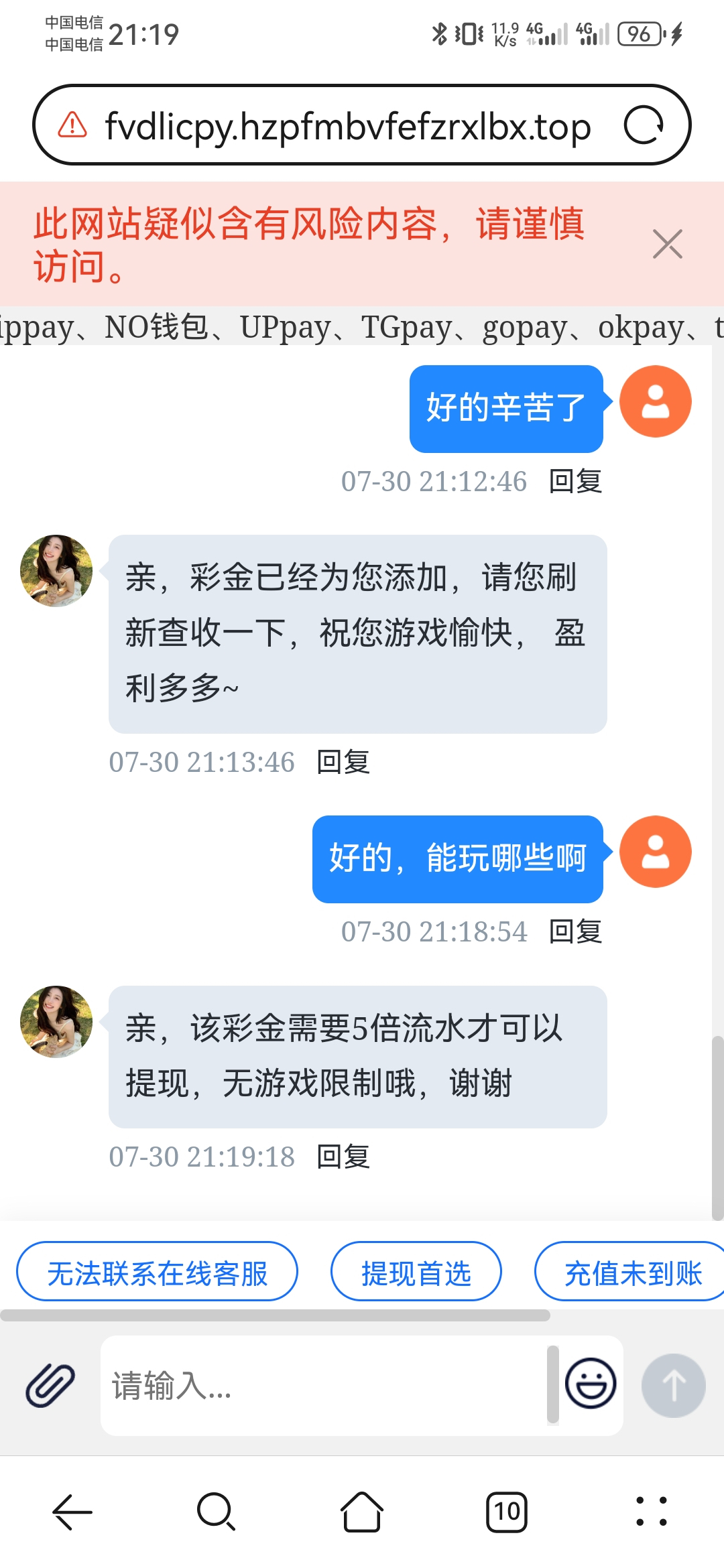Reply to the 21:13:46 agent message
This screenshot has width=724, height=1568.
[343, 762]
